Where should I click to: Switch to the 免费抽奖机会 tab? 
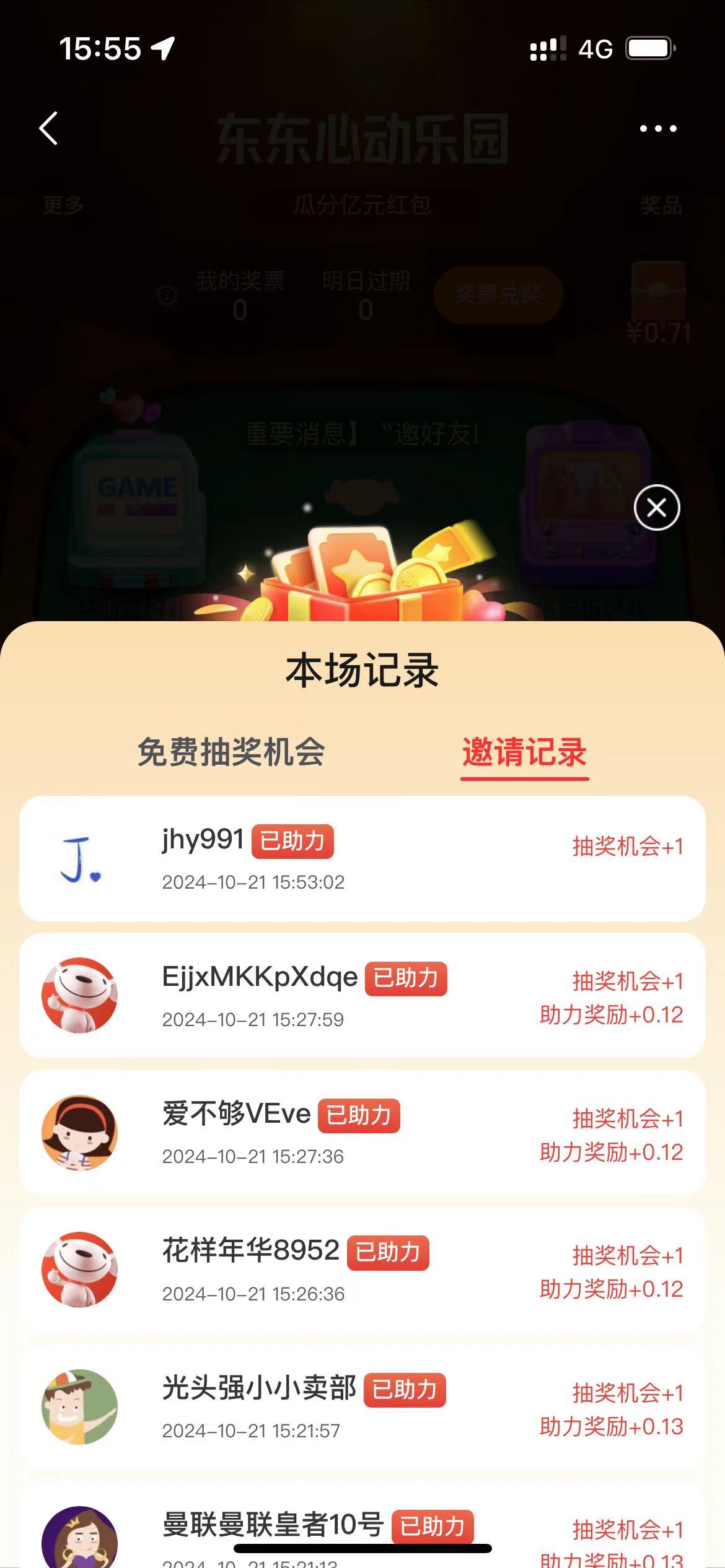[x=231, y=752]
